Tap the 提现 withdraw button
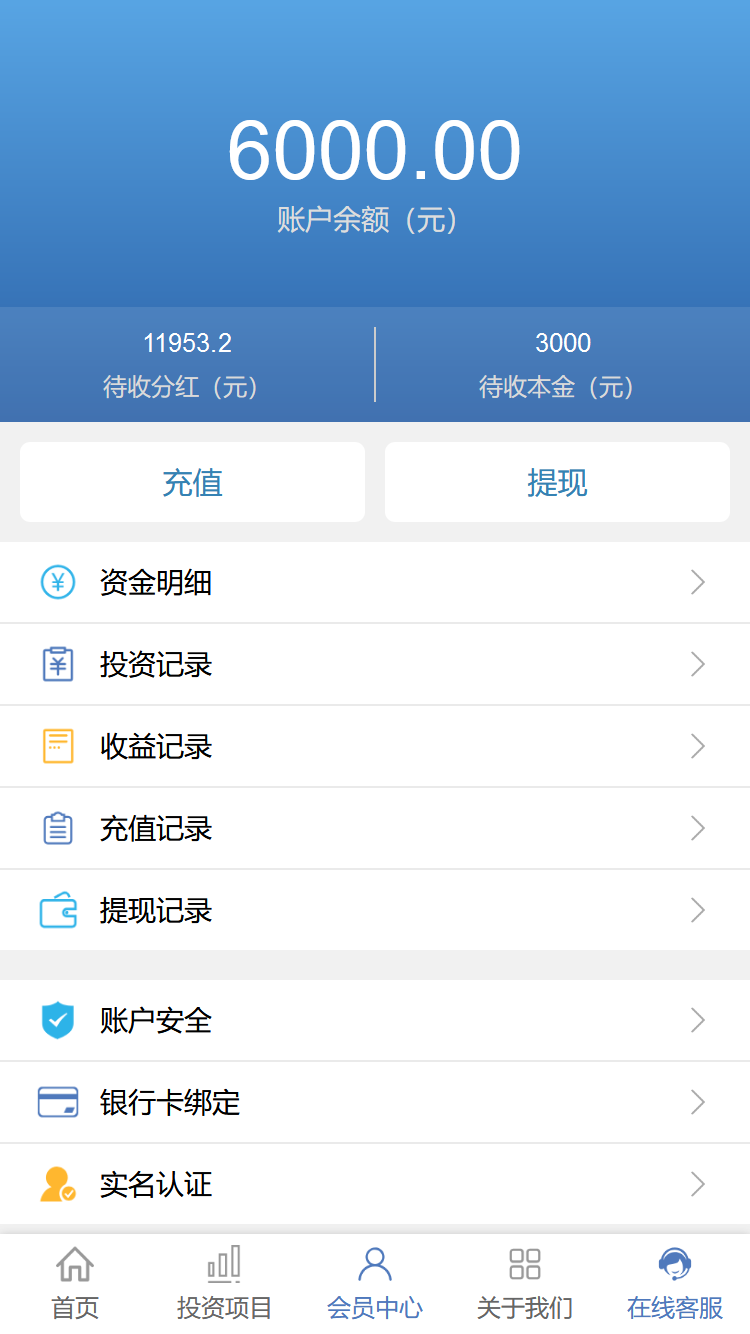This screenshot has height=1334, width=750. point(557,482)
